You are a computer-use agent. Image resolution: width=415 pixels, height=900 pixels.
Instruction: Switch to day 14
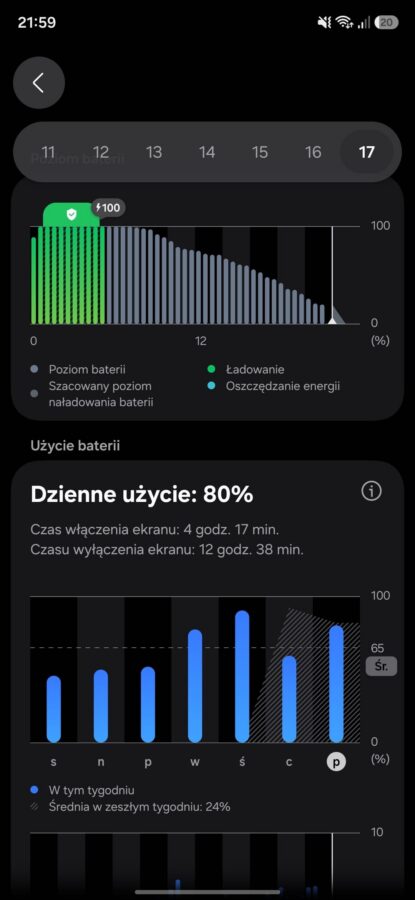pos(207,152)
